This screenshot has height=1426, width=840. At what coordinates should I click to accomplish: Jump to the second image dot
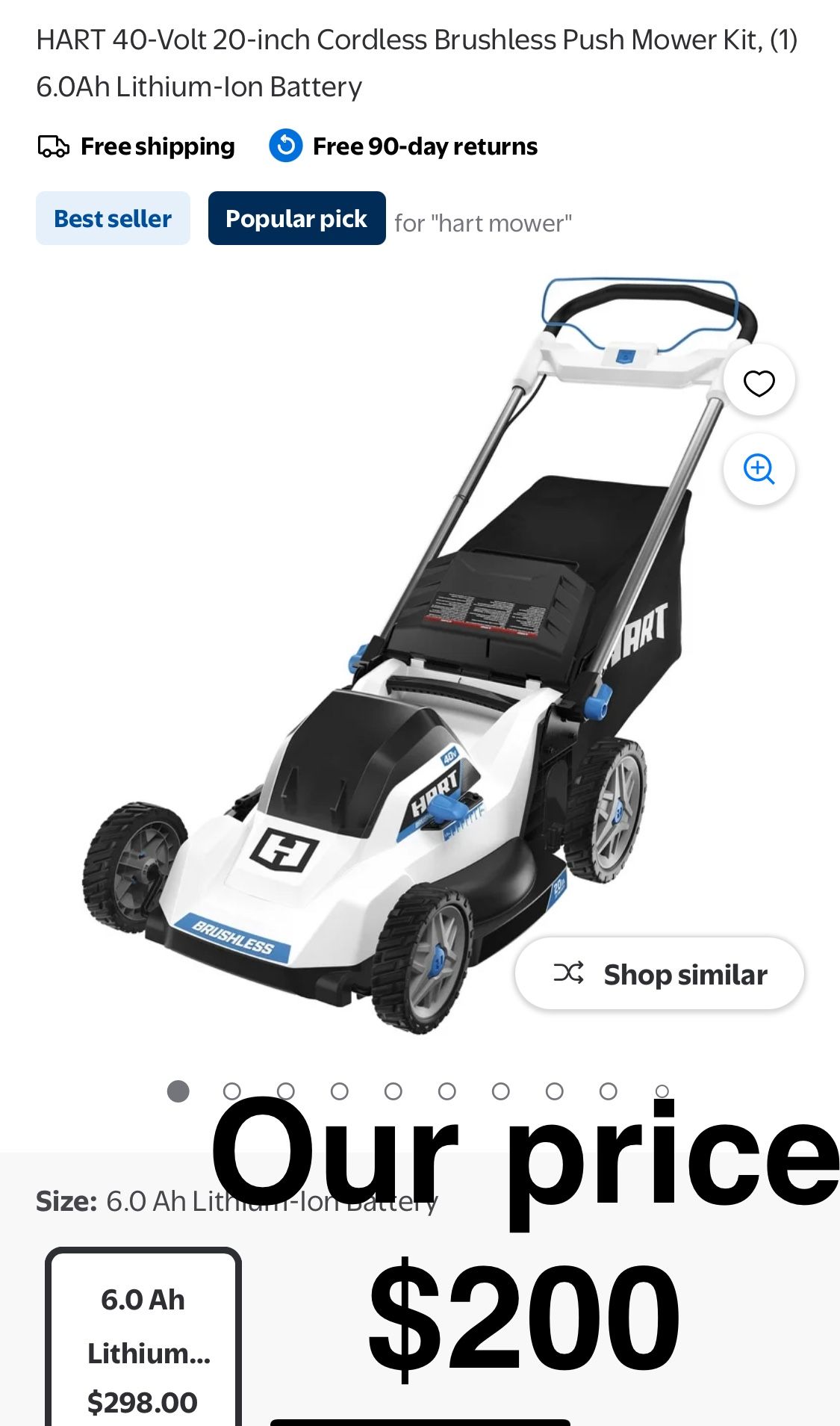232,1091
